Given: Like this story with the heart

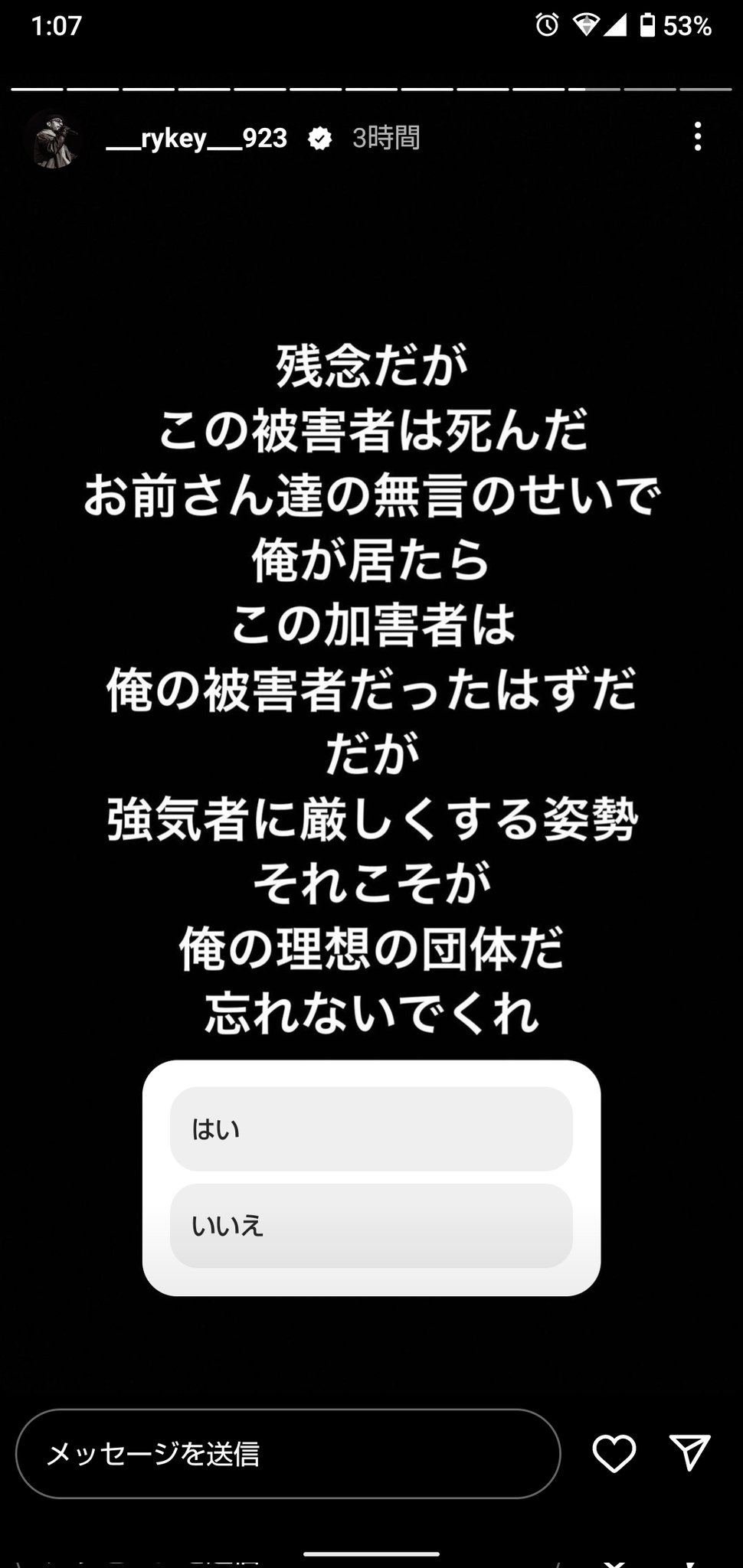Looking at the screenshot, I should tap(614, 1453).
